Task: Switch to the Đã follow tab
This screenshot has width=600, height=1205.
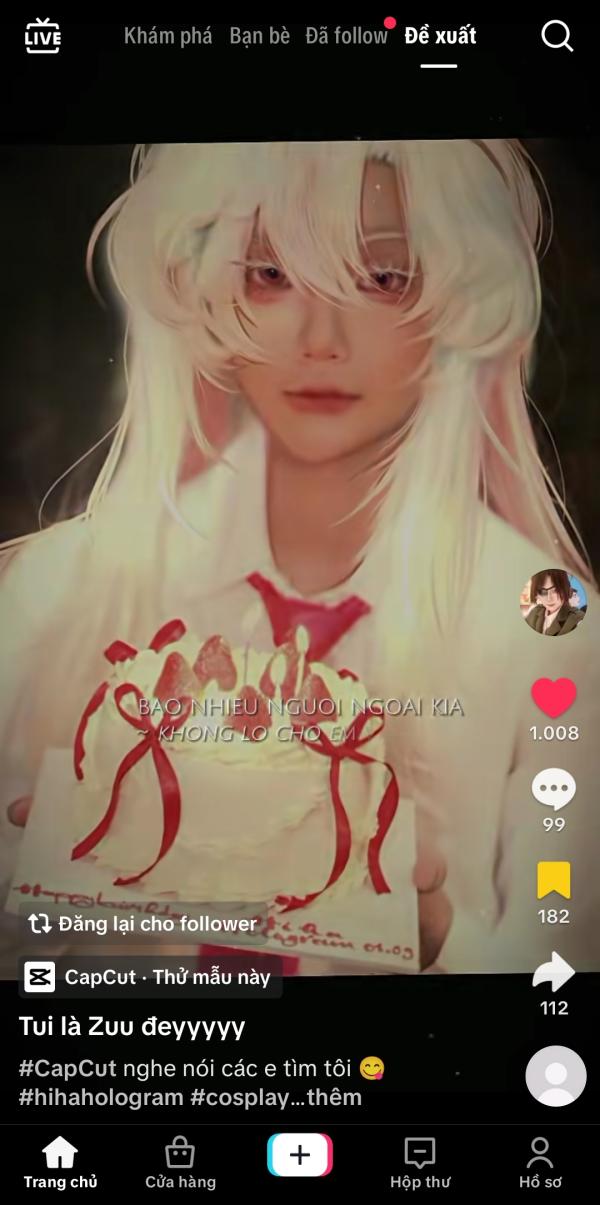Action: pyautogui.click(x=346, y=36)
